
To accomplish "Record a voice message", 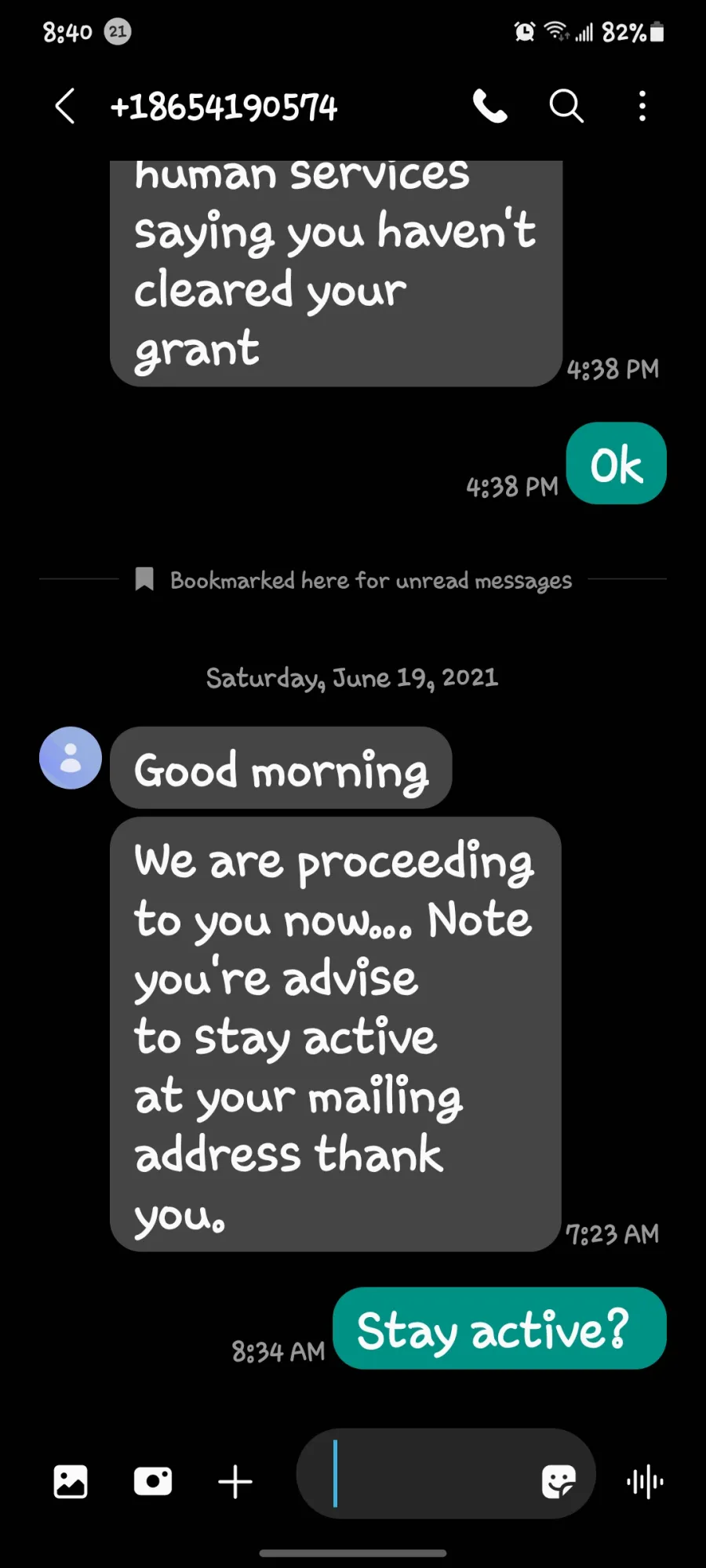I will pos(645,1482).
